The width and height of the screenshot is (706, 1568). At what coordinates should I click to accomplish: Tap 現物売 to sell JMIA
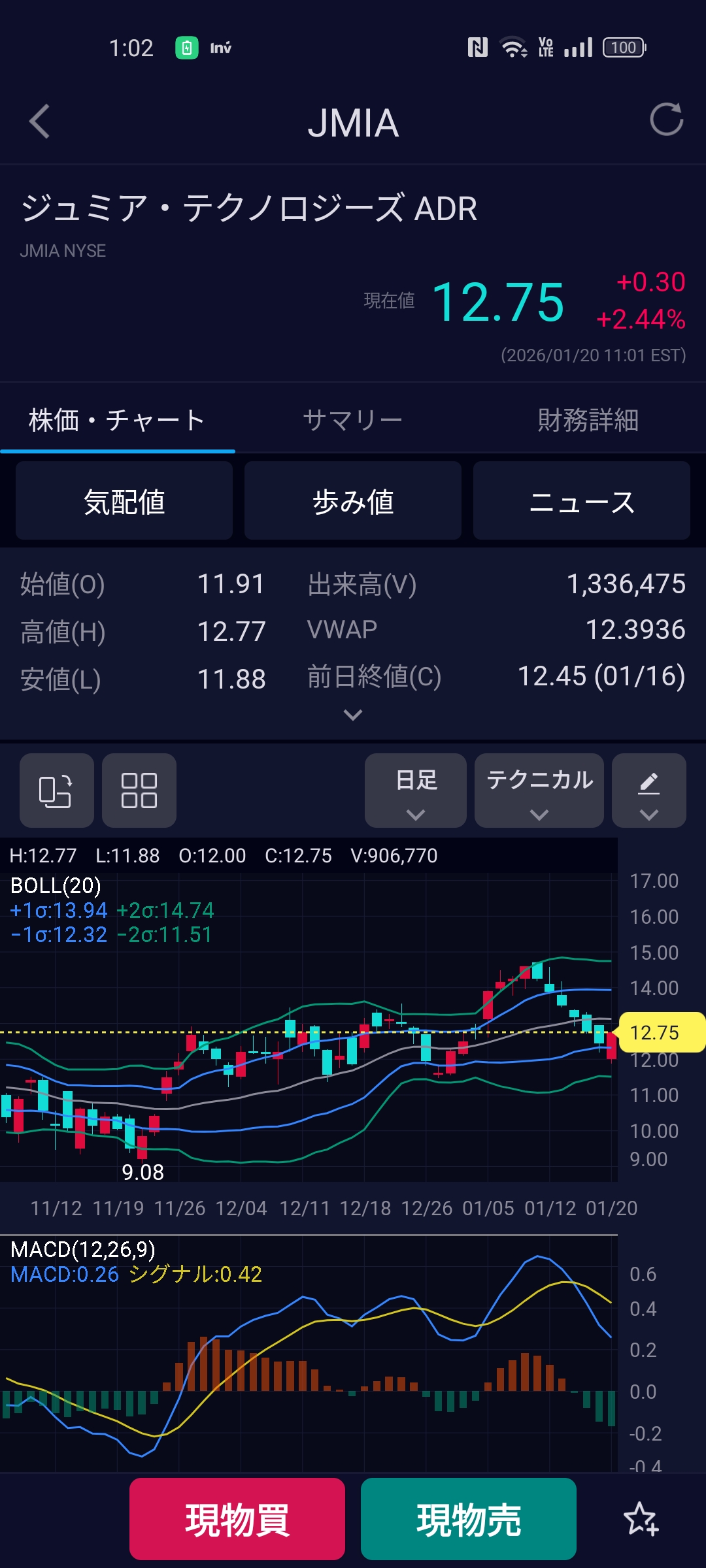point(469,1519)
